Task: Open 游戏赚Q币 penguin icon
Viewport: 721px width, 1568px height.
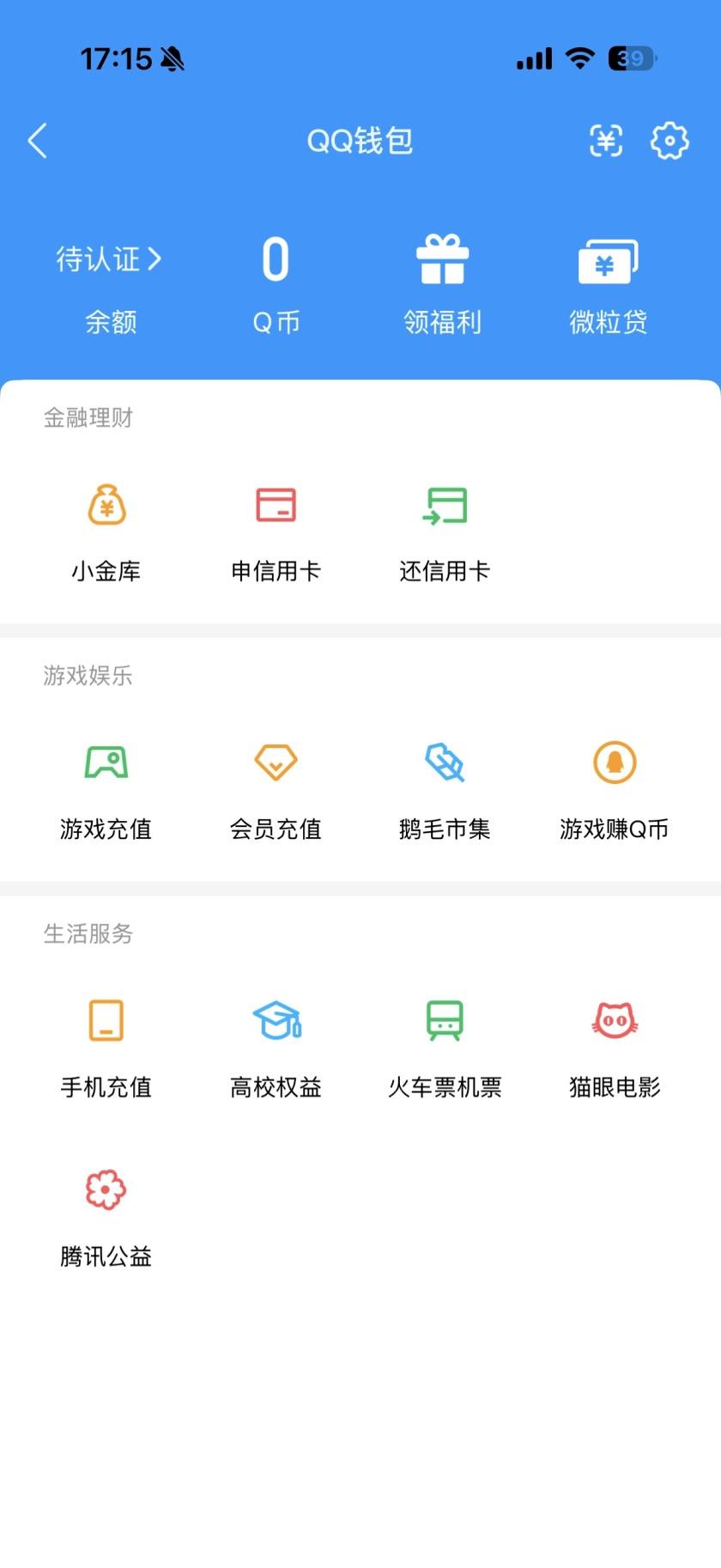Action: coord(615,761)
